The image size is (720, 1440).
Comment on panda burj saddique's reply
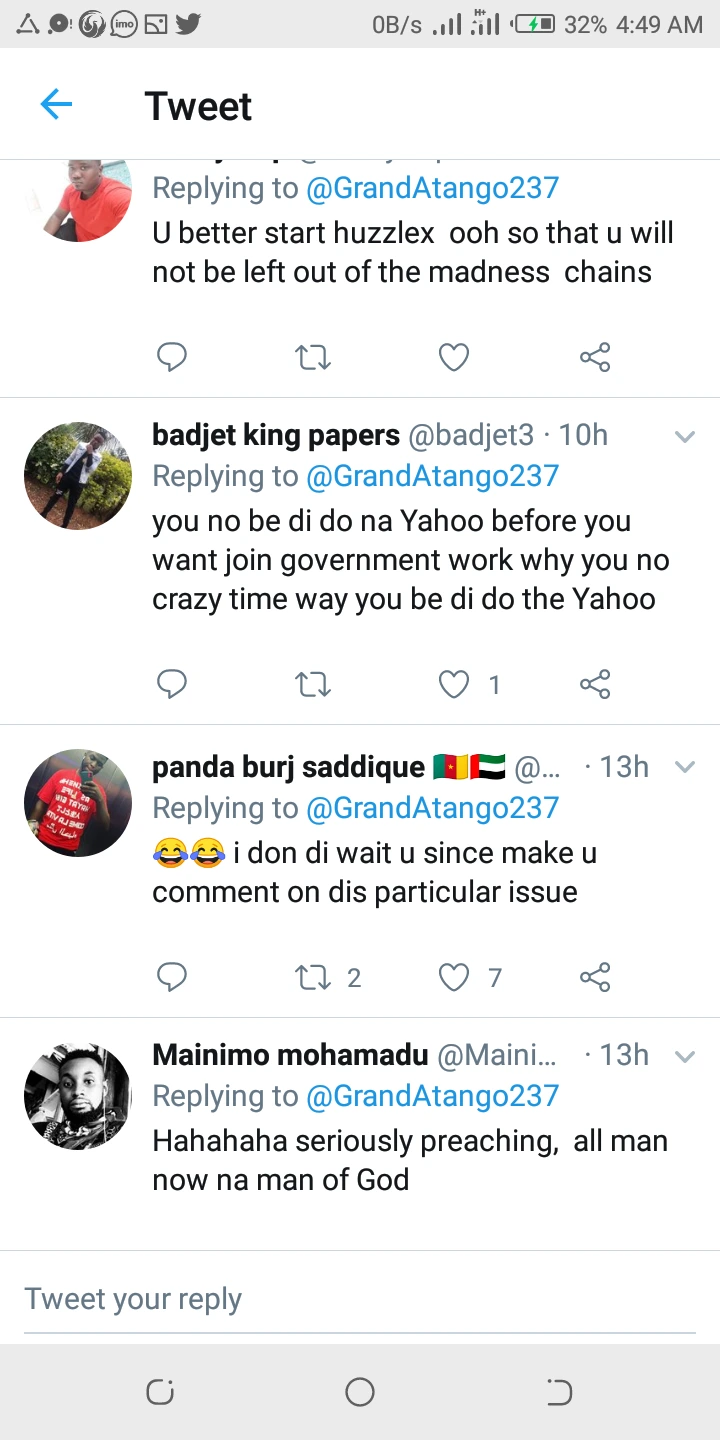172,977
